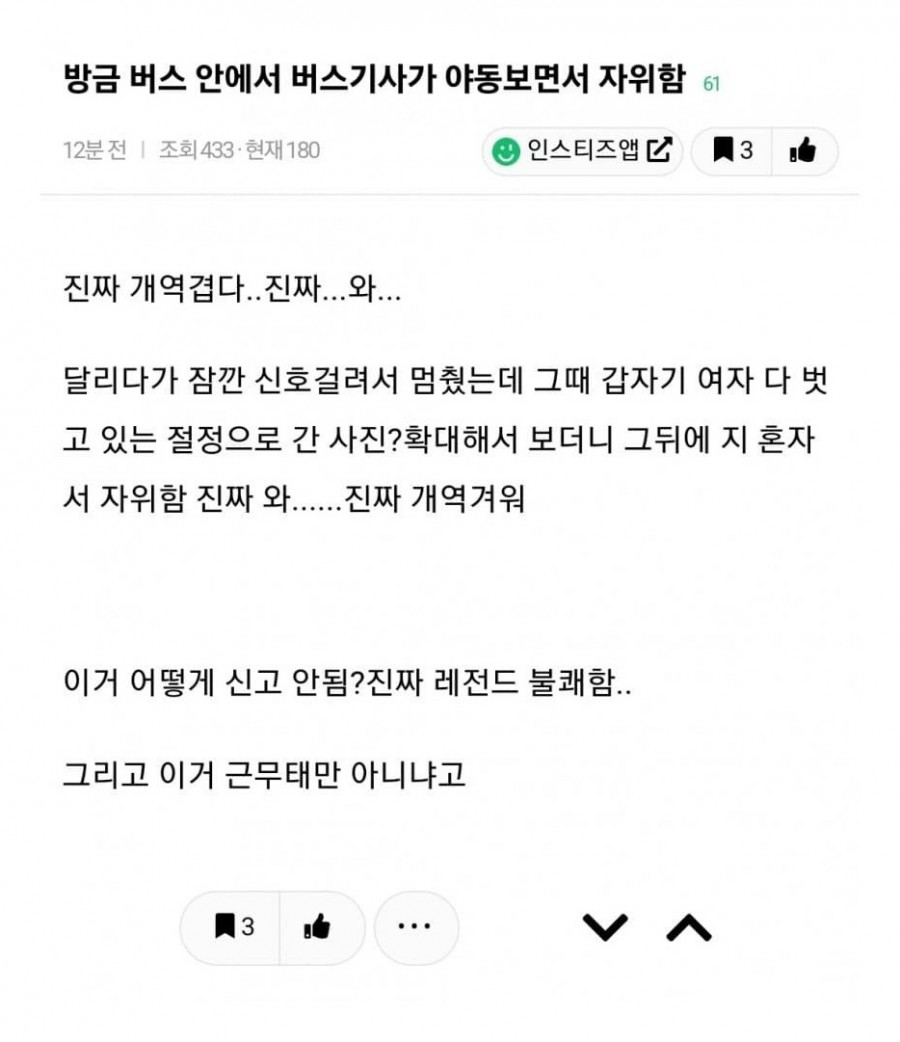Go to the previous post with the up arrow

coord(689,928)
